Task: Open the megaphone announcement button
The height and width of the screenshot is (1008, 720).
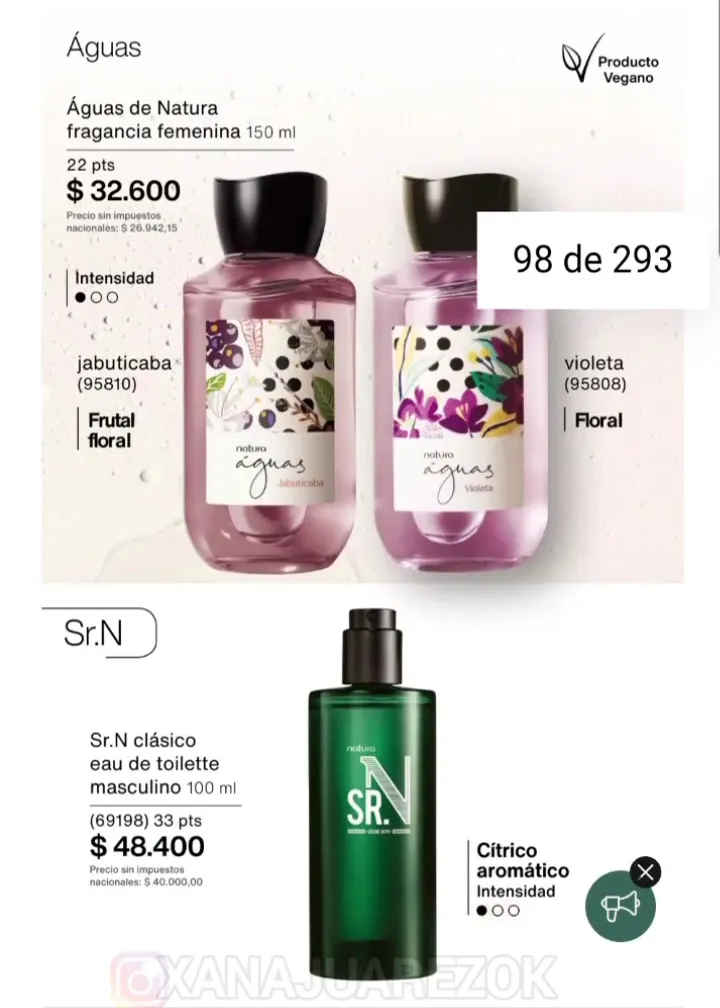Action: tap(620, 906)
